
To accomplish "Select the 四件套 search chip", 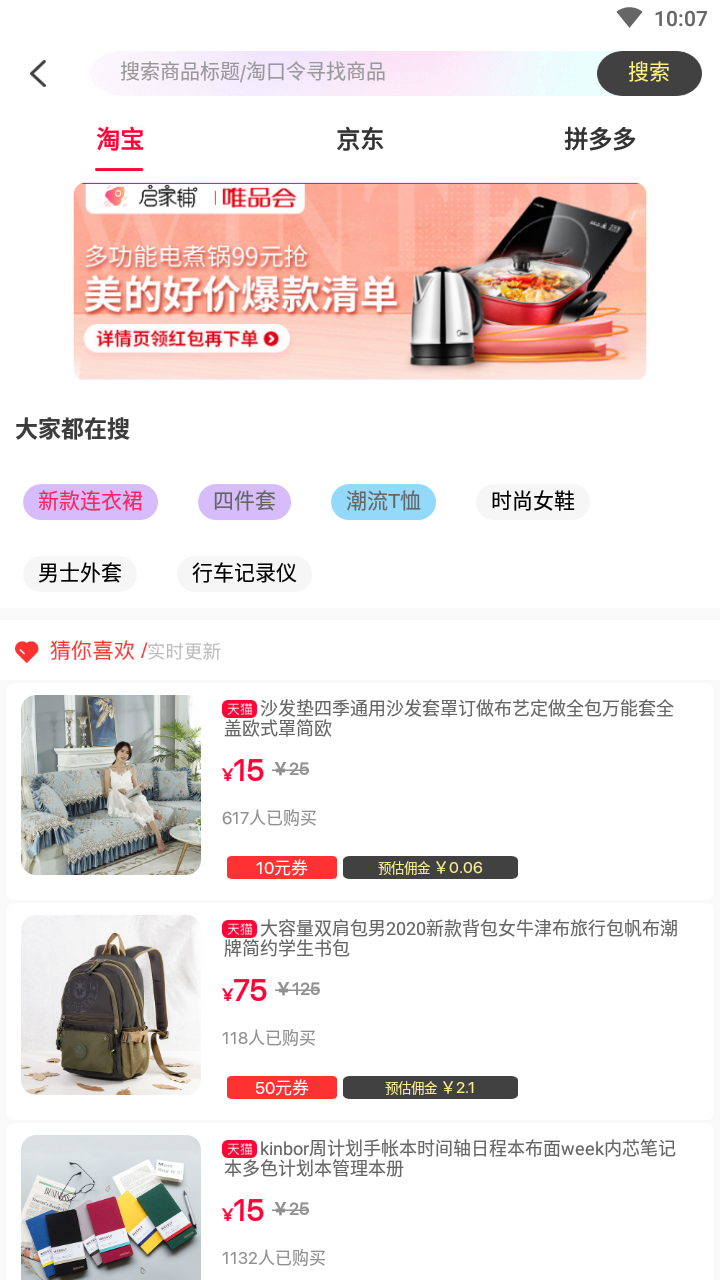I will [x=244, y=501].
